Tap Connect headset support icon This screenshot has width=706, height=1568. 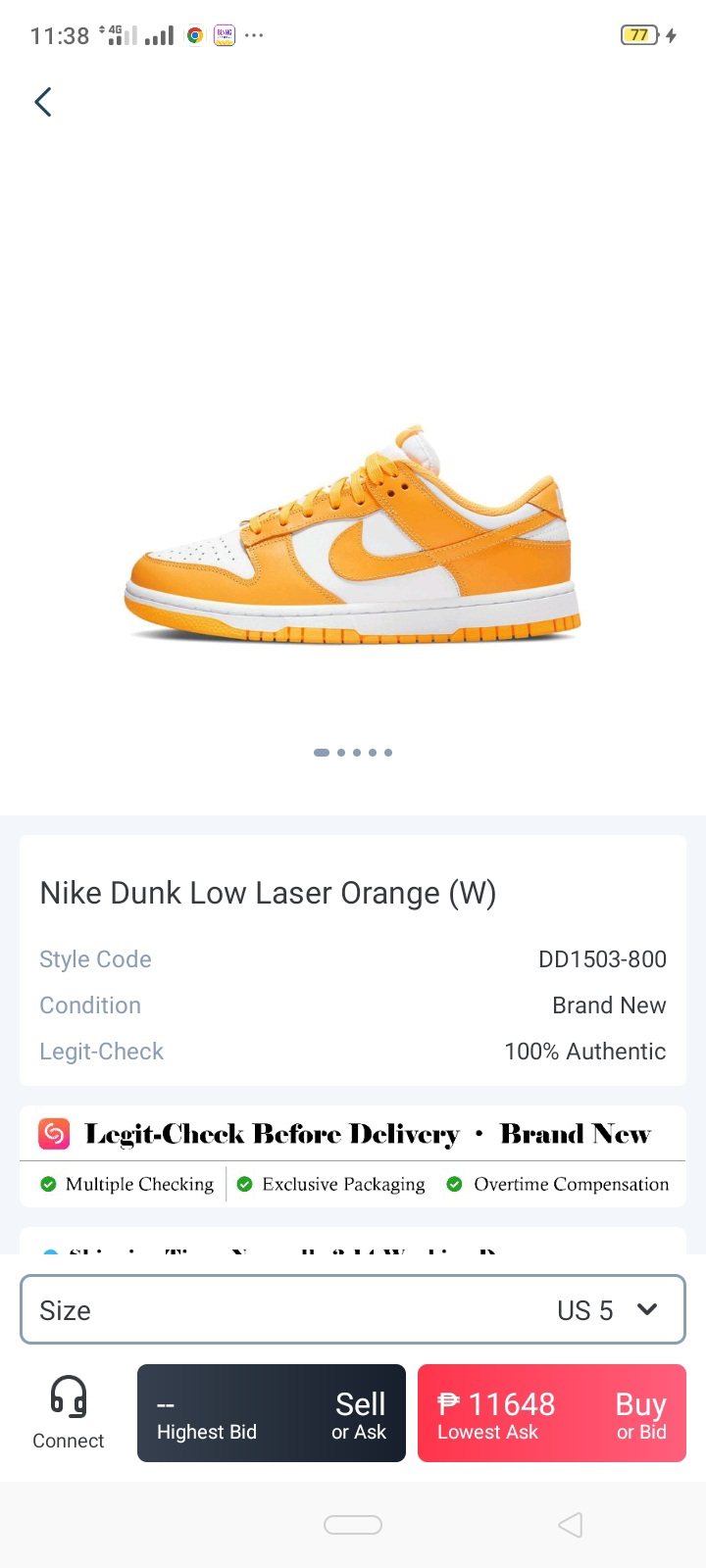tap(69, 1411)
